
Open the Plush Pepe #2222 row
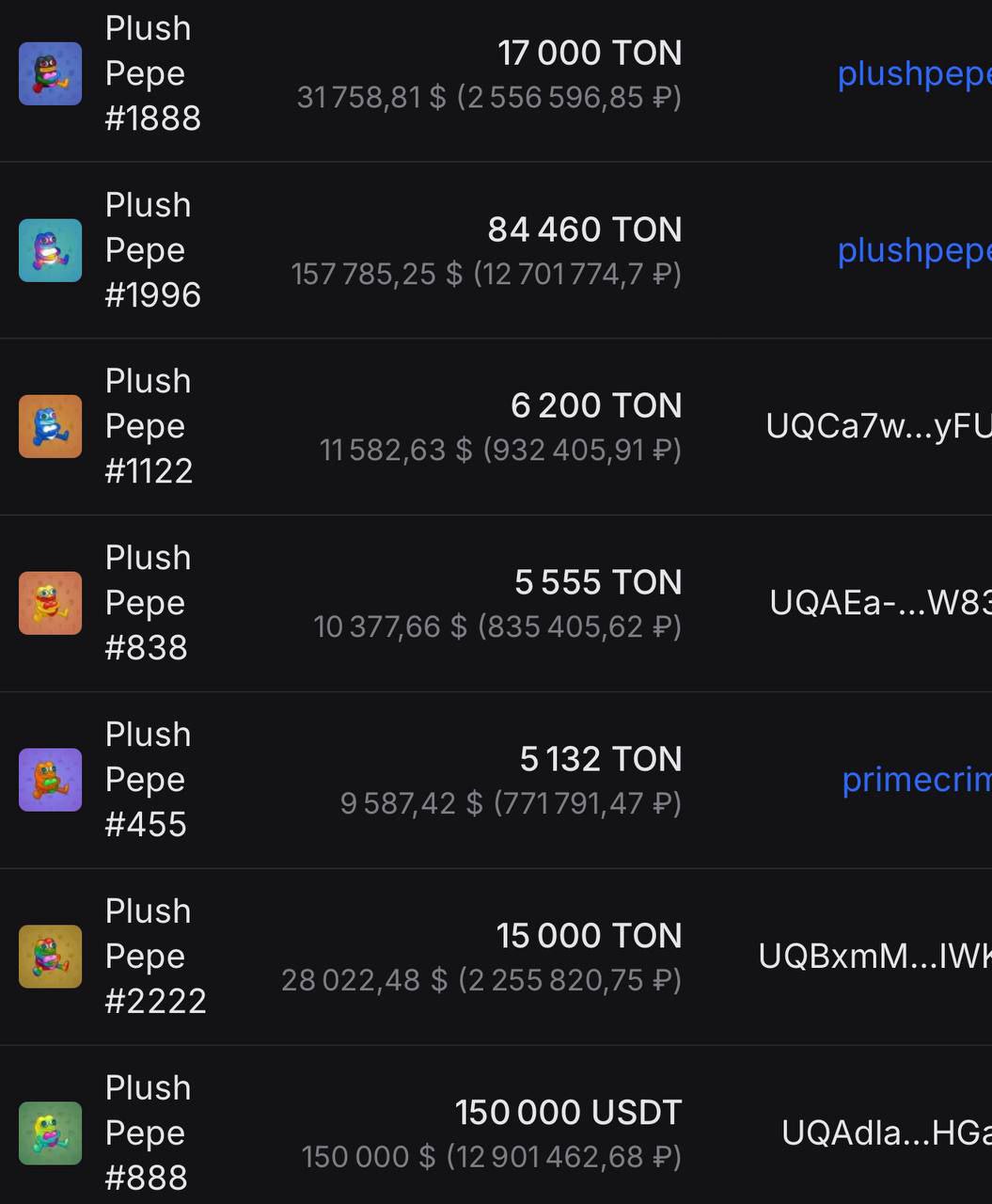153,957
